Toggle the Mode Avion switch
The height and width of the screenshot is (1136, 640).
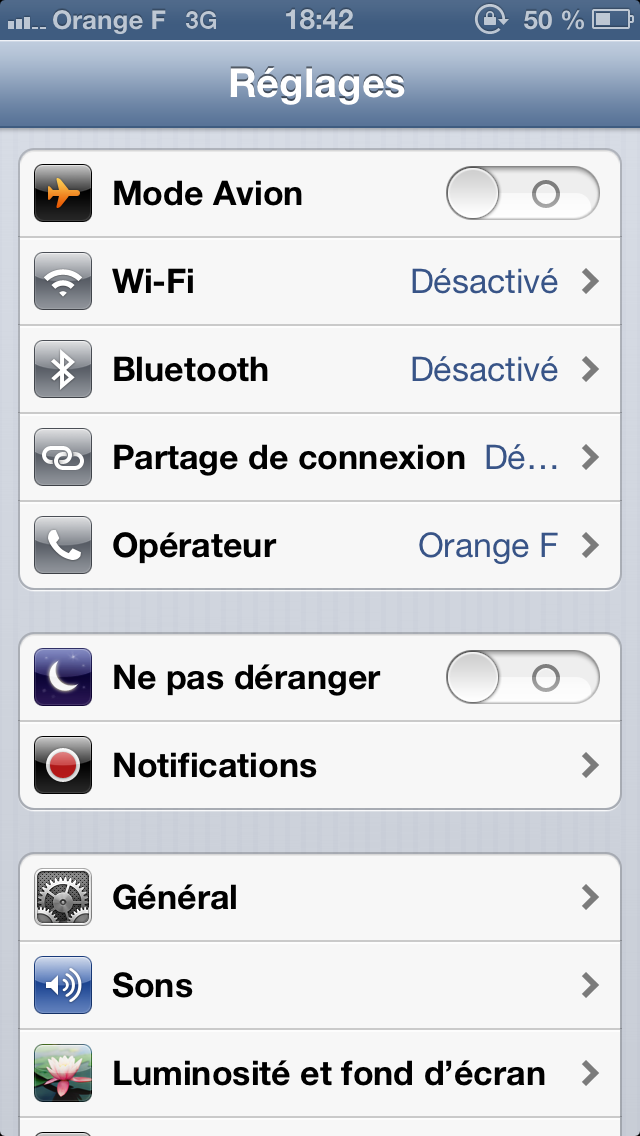pyautogui.click(x=523, y=193)
